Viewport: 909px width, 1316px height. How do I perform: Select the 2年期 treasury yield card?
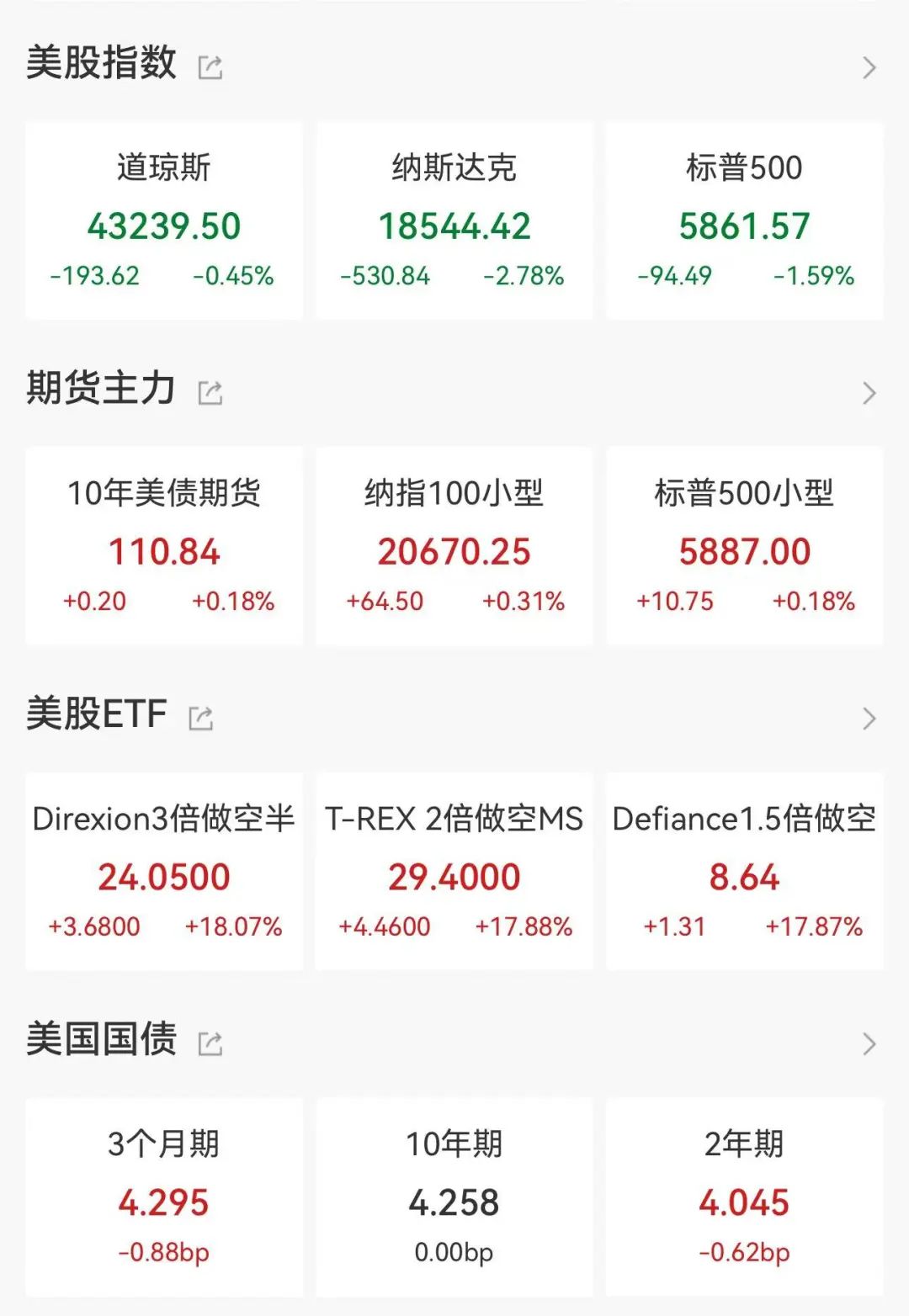(745, 1197)
